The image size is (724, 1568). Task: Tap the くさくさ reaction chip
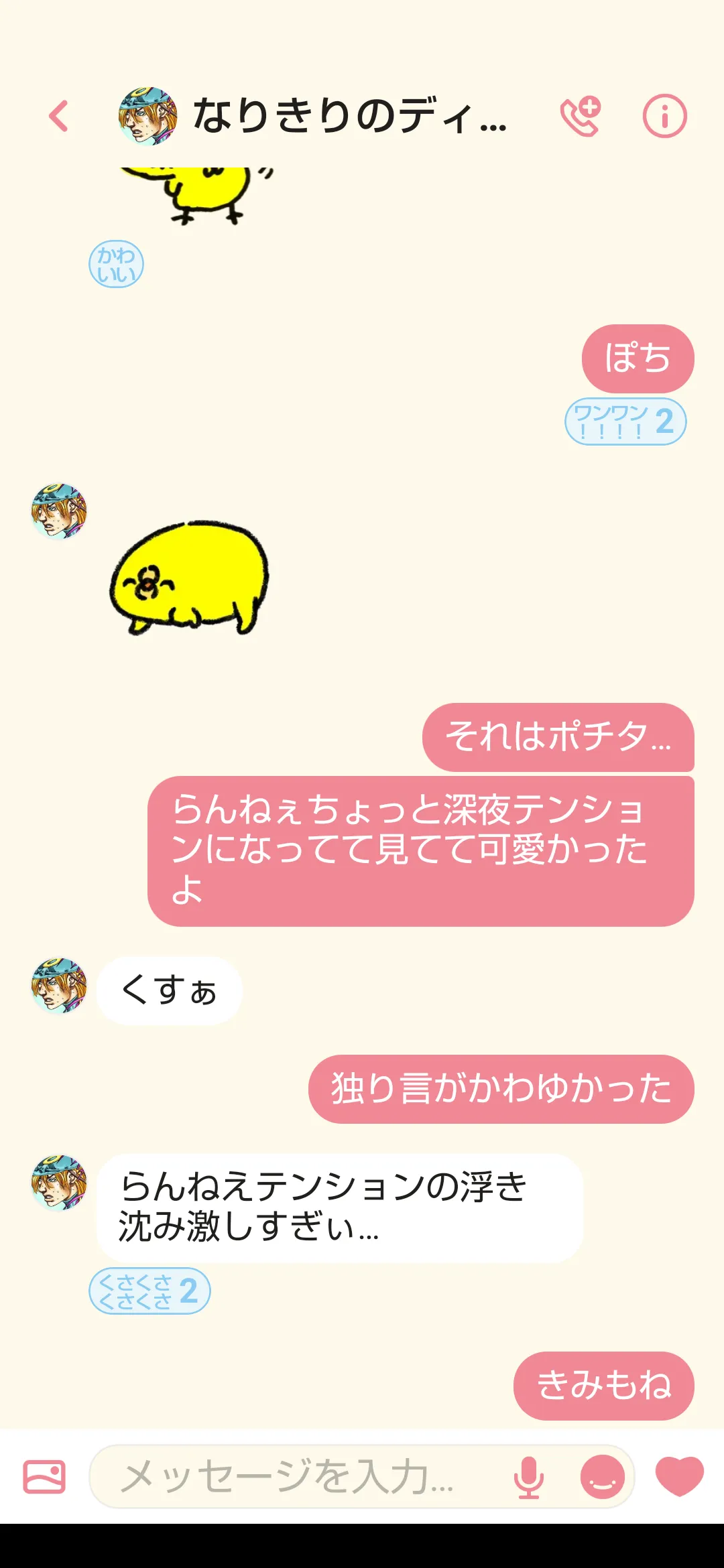149,1291
